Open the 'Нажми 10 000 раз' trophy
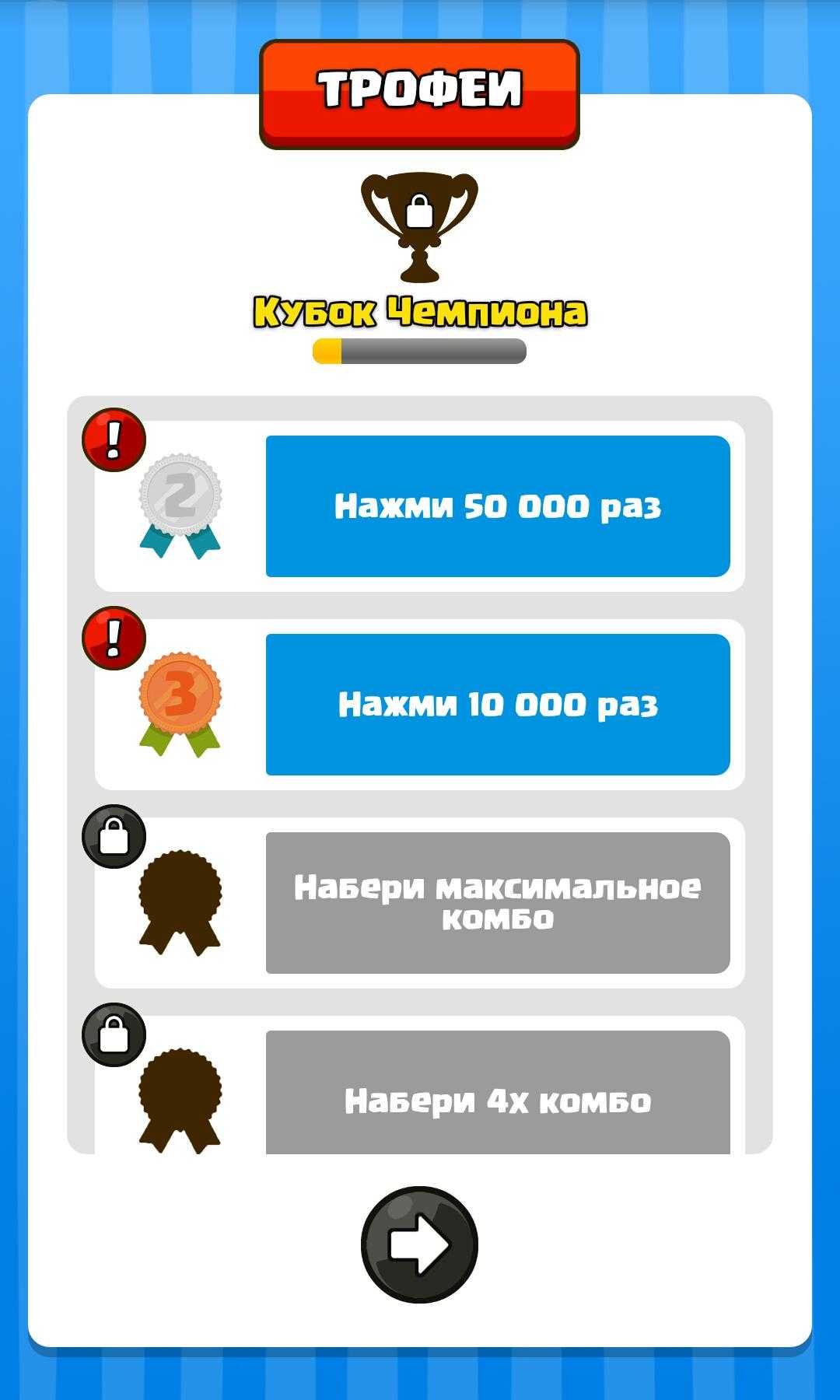The width and height of the screenshot is (840, 1400). point(498,705)
